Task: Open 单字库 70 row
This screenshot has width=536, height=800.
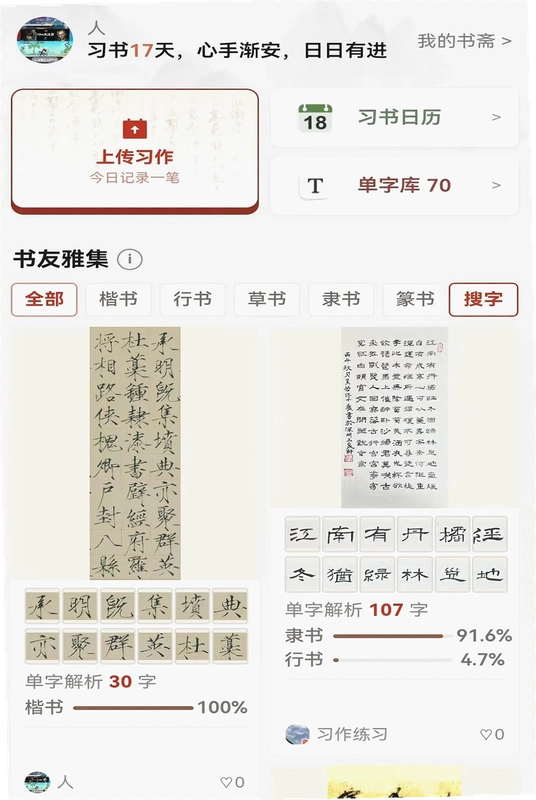Action: 394,185
